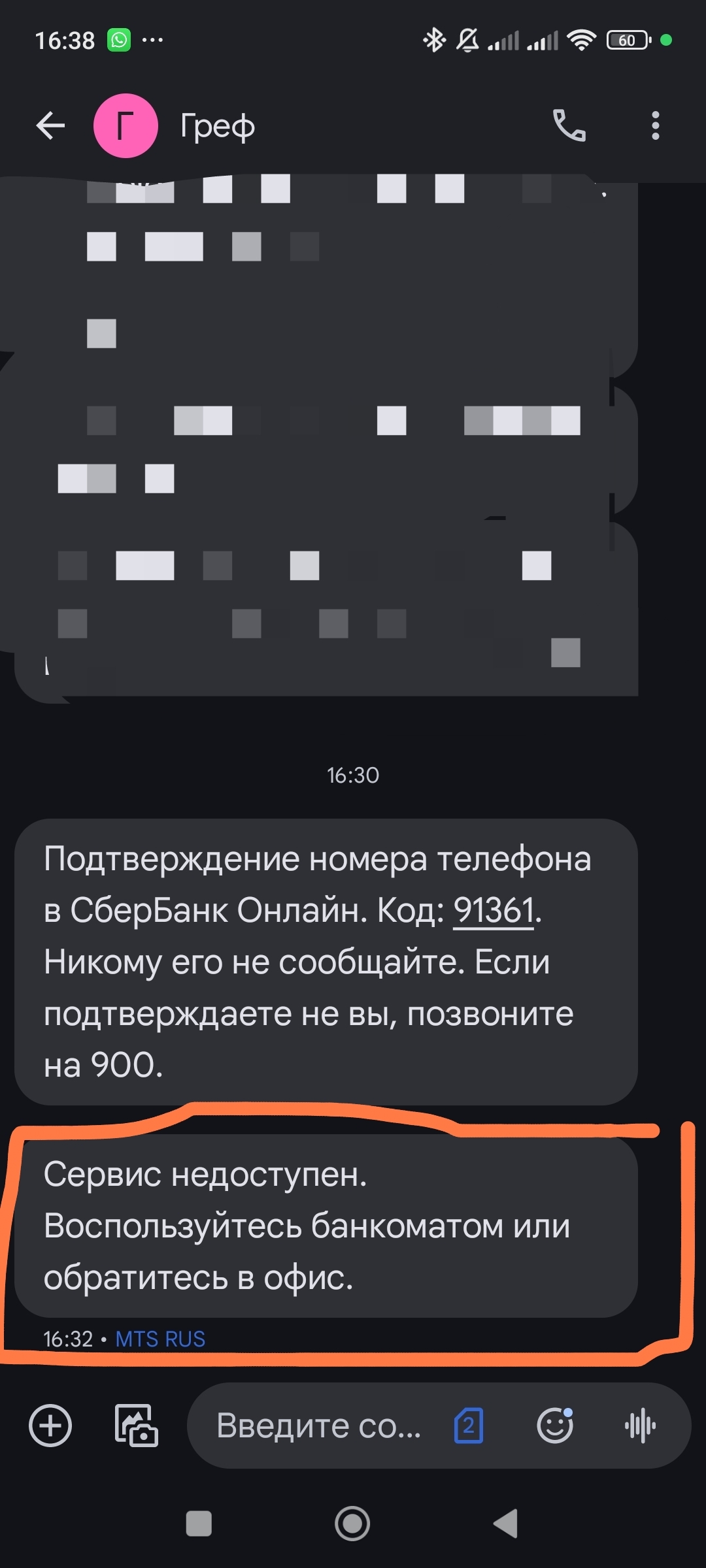Call the contact Греф
This screenshot has width=706, height=1568.
tap(569, 125)
